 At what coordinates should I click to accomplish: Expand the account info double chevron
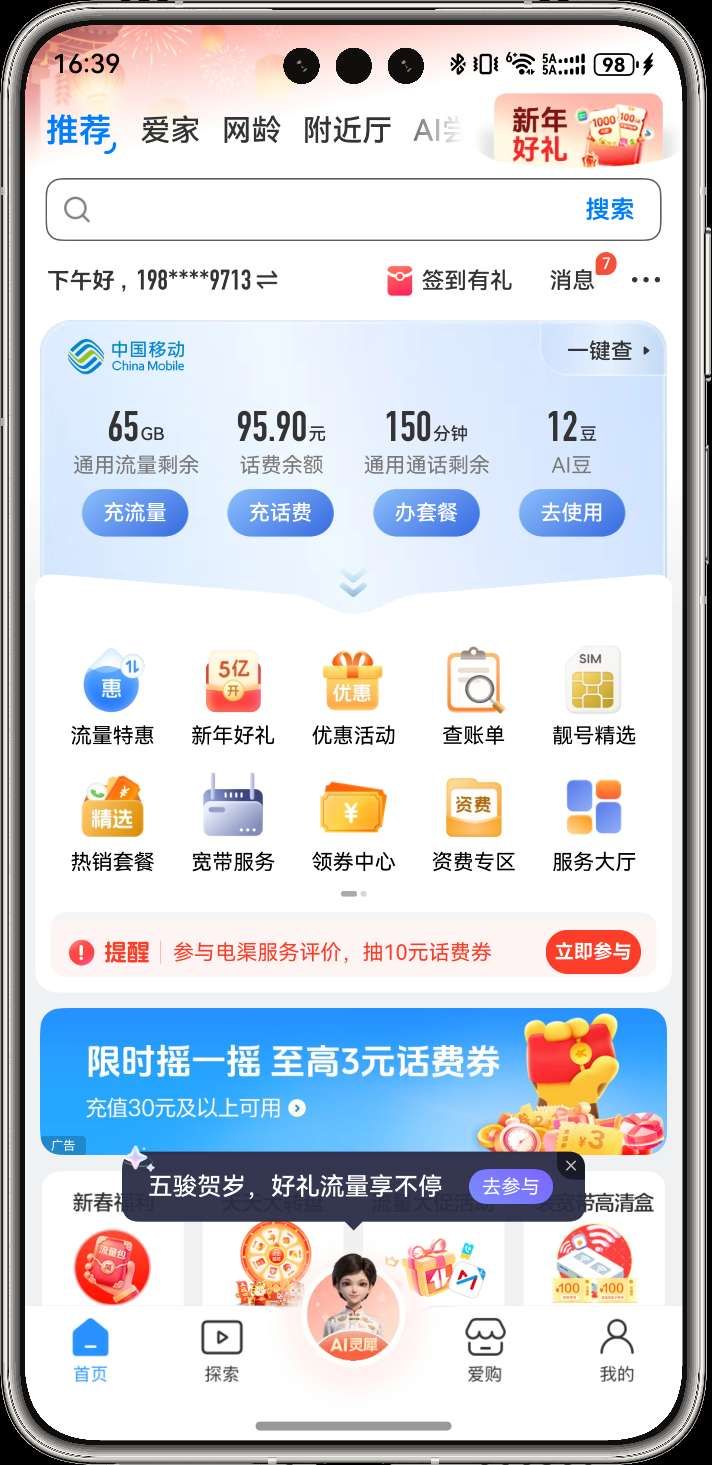pyautogui.click(x=353, y=583)
